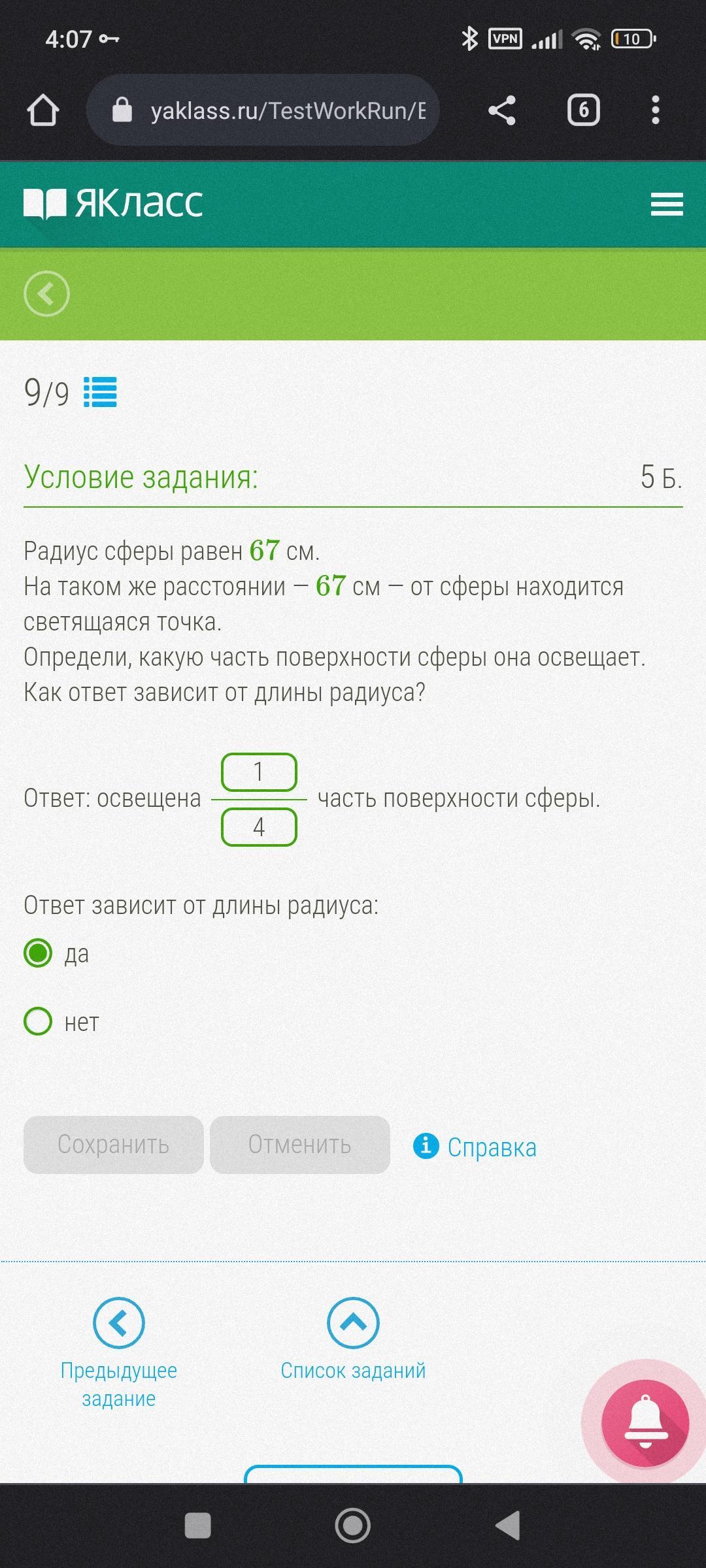The width and height of the screenshot is (706, 1568).
Task: Go back using the green bar arrow
Action: click(x=46, y=294)
